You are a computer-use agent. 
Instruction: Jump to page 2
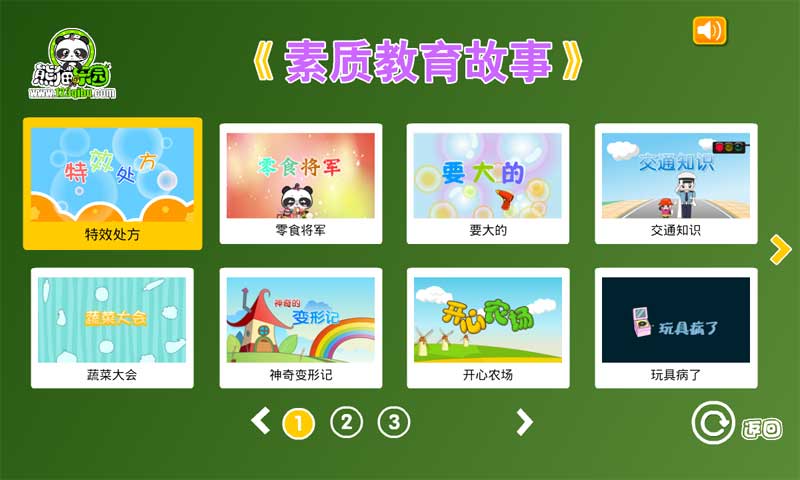tap(346, 422)
